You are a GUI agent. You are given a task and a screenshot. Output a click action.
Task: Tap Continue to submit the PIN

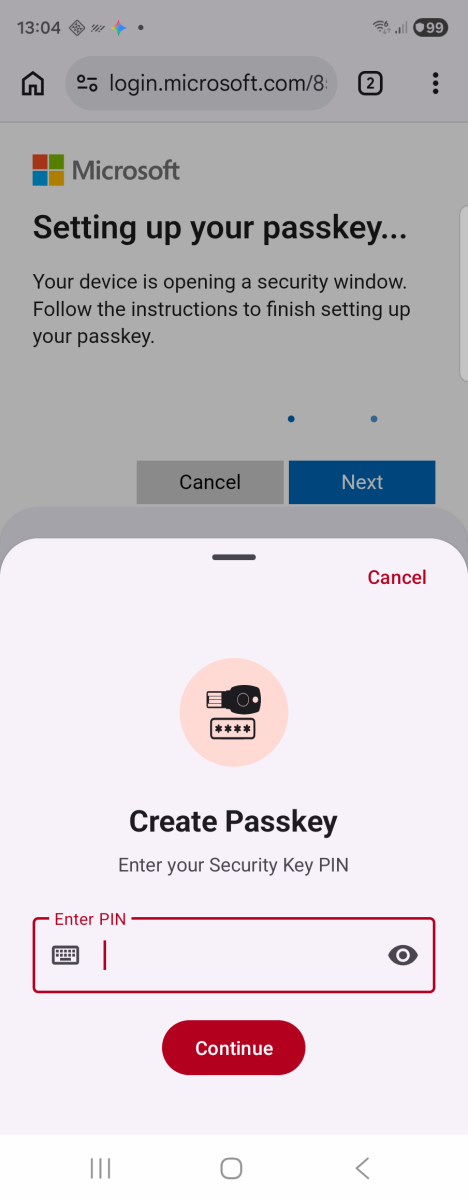(233, 1048)
